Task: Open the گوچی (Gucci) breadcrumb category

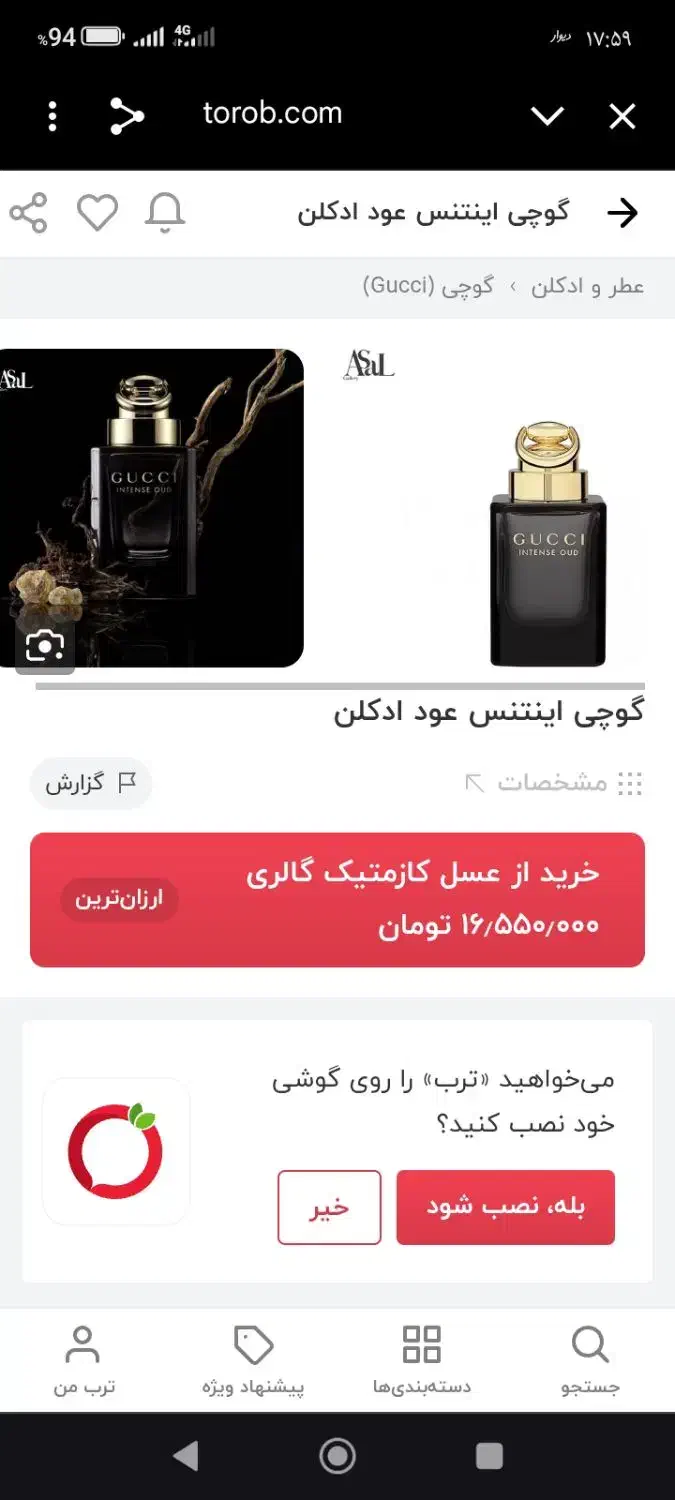Action: (x=428, y=287)
